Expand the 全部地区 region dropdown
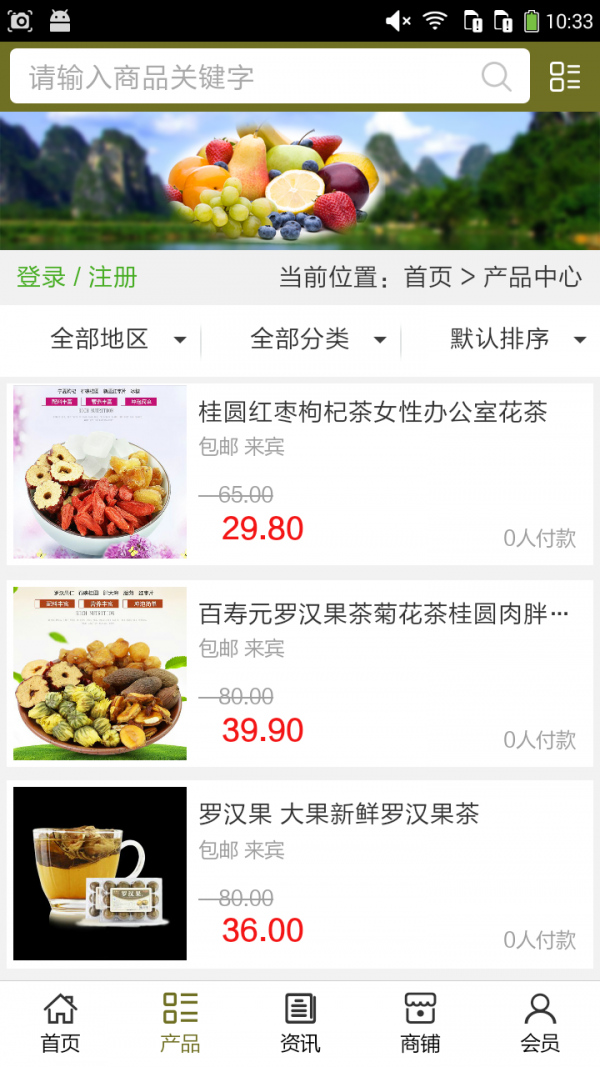The width and height of the screenshot is (600, 1067). pos(118,340)
